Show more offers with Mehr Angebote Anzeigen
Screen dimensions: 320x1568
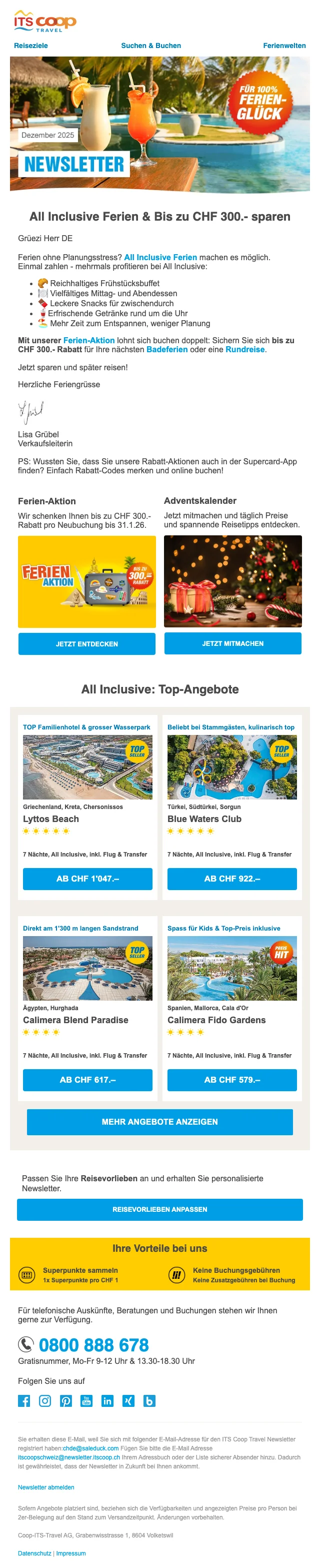click(x=159, y=1121)
